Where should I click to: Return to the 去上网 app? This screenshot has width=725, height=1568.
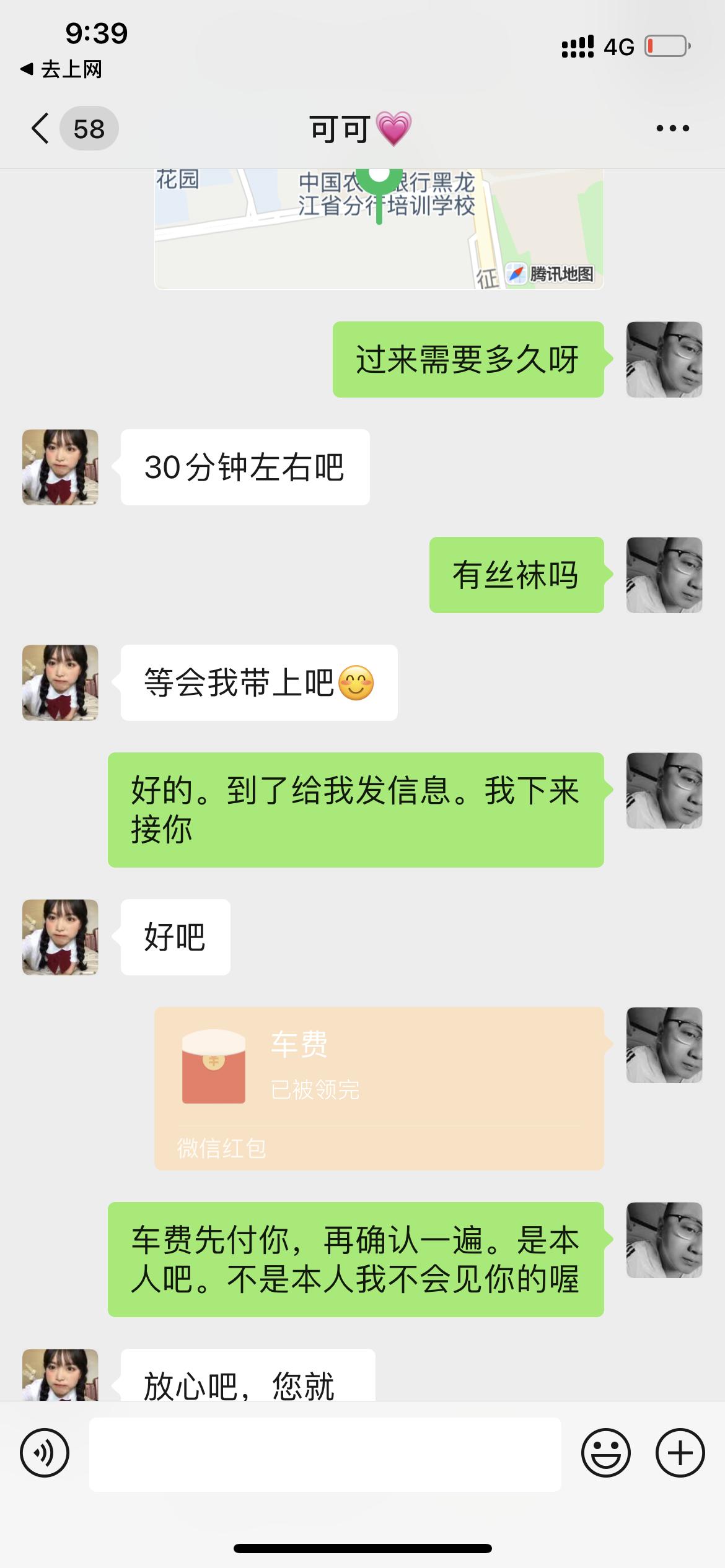click(62, 69)
